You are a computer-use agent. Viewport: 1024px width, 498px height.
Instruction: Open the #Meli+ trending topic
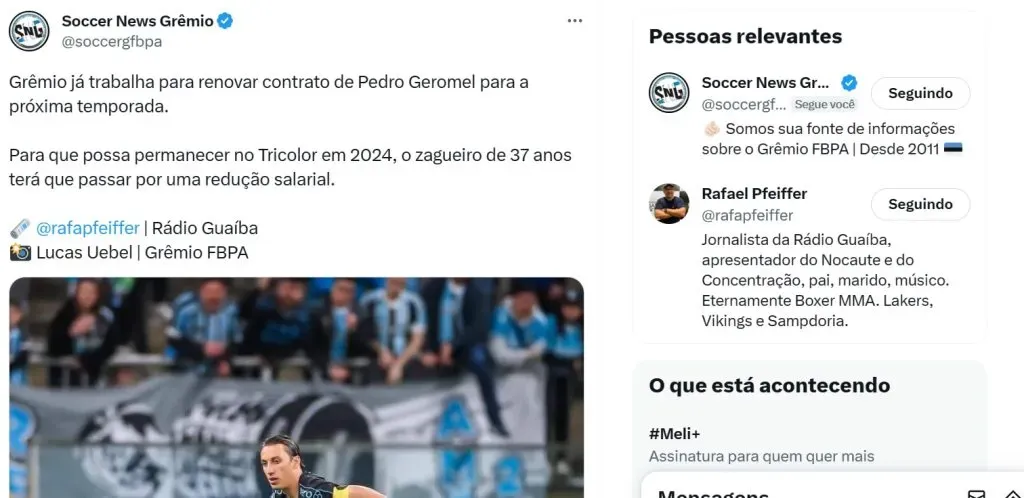(x=675, y=433)
